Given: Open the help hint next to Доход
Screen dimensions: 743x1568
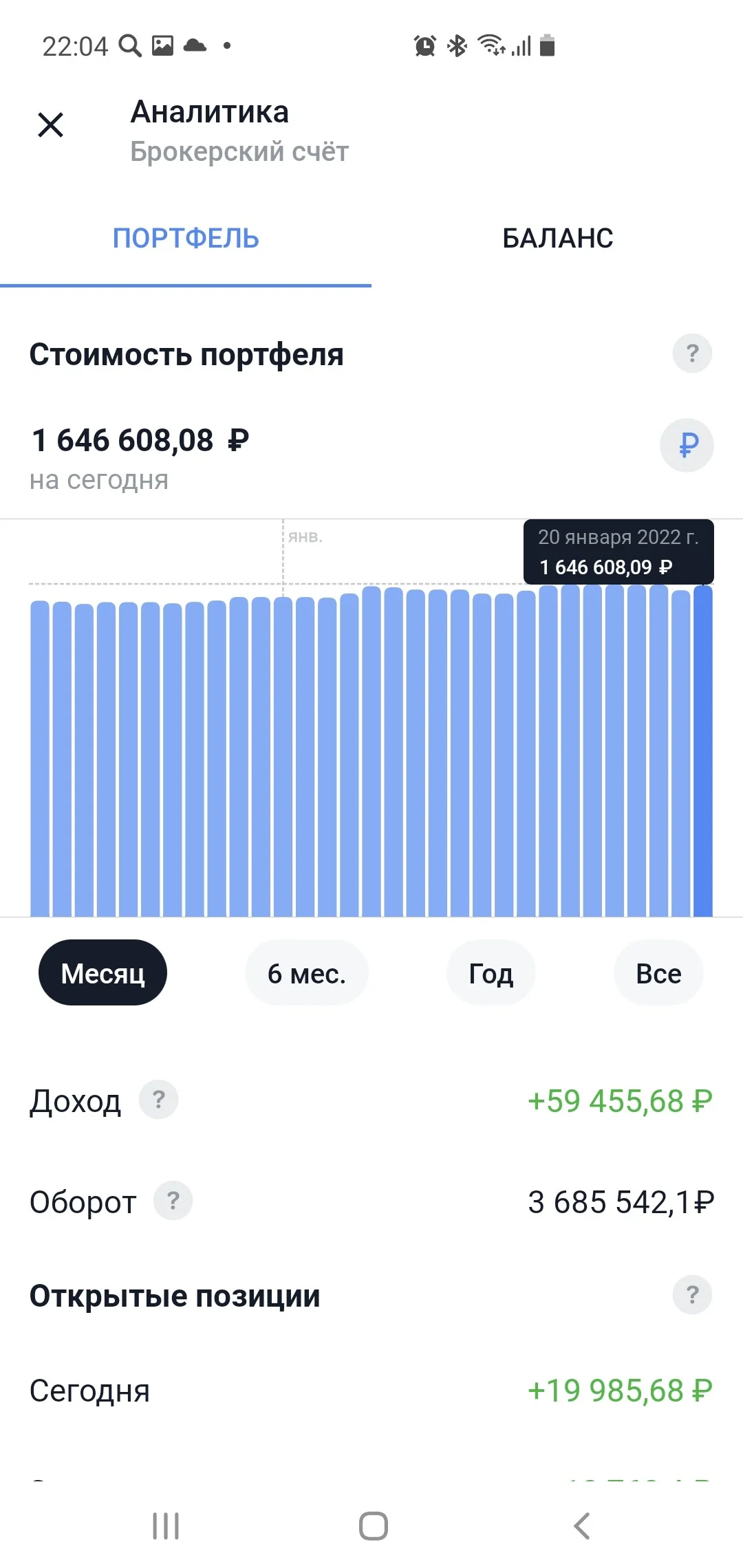Looking at the screenshot, I should (159, 1100).
